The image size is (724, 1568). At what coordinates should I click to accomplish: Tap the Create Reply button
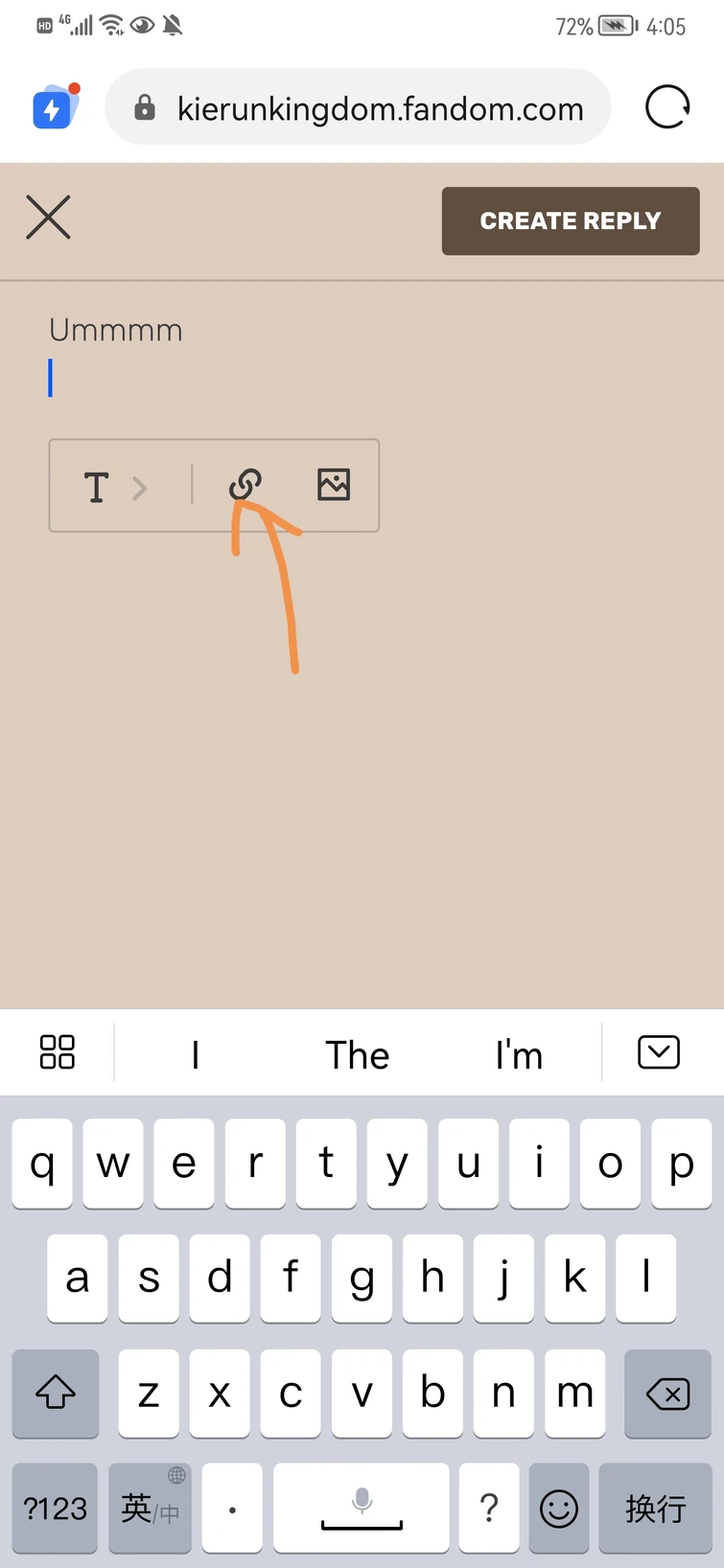(570, 221)
